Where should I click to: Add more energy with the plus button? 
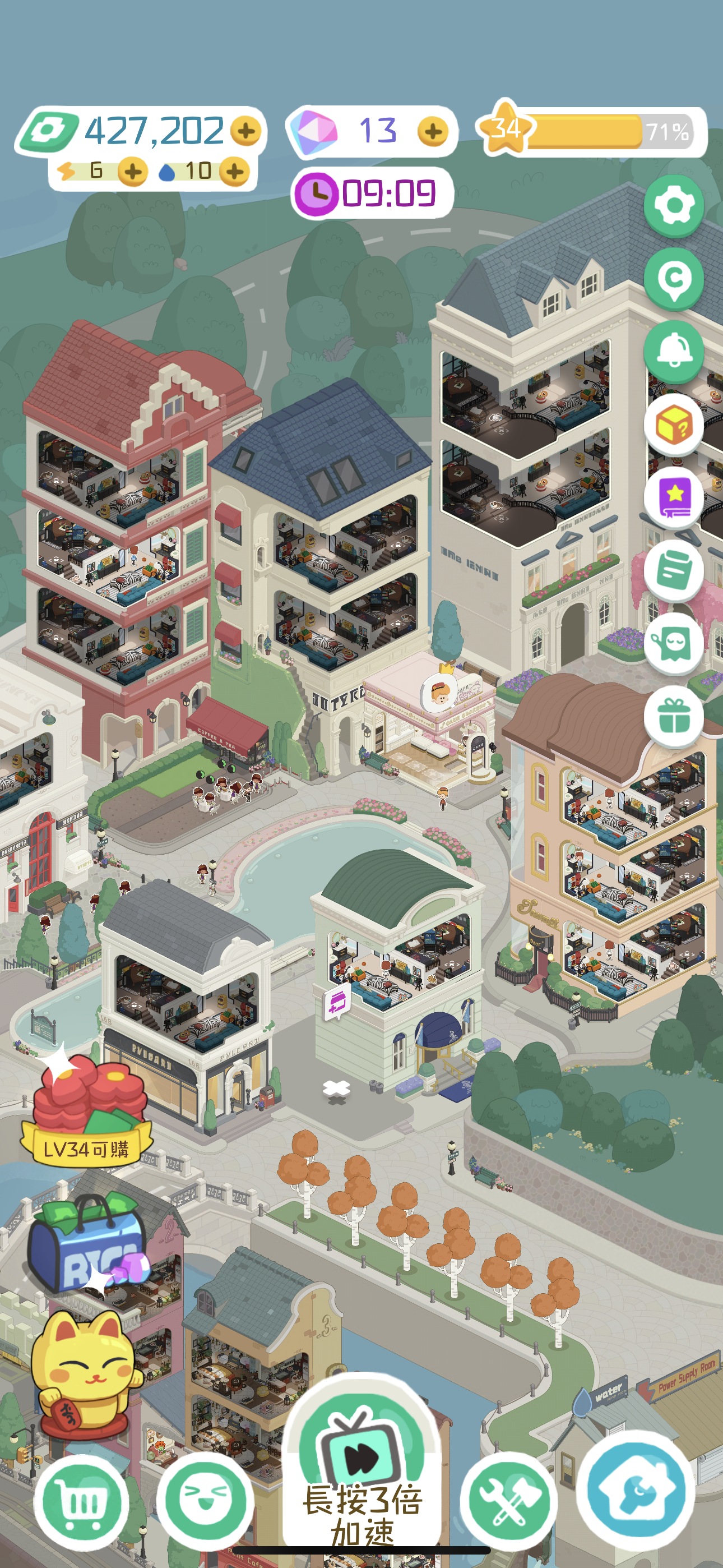pos(133,172)
